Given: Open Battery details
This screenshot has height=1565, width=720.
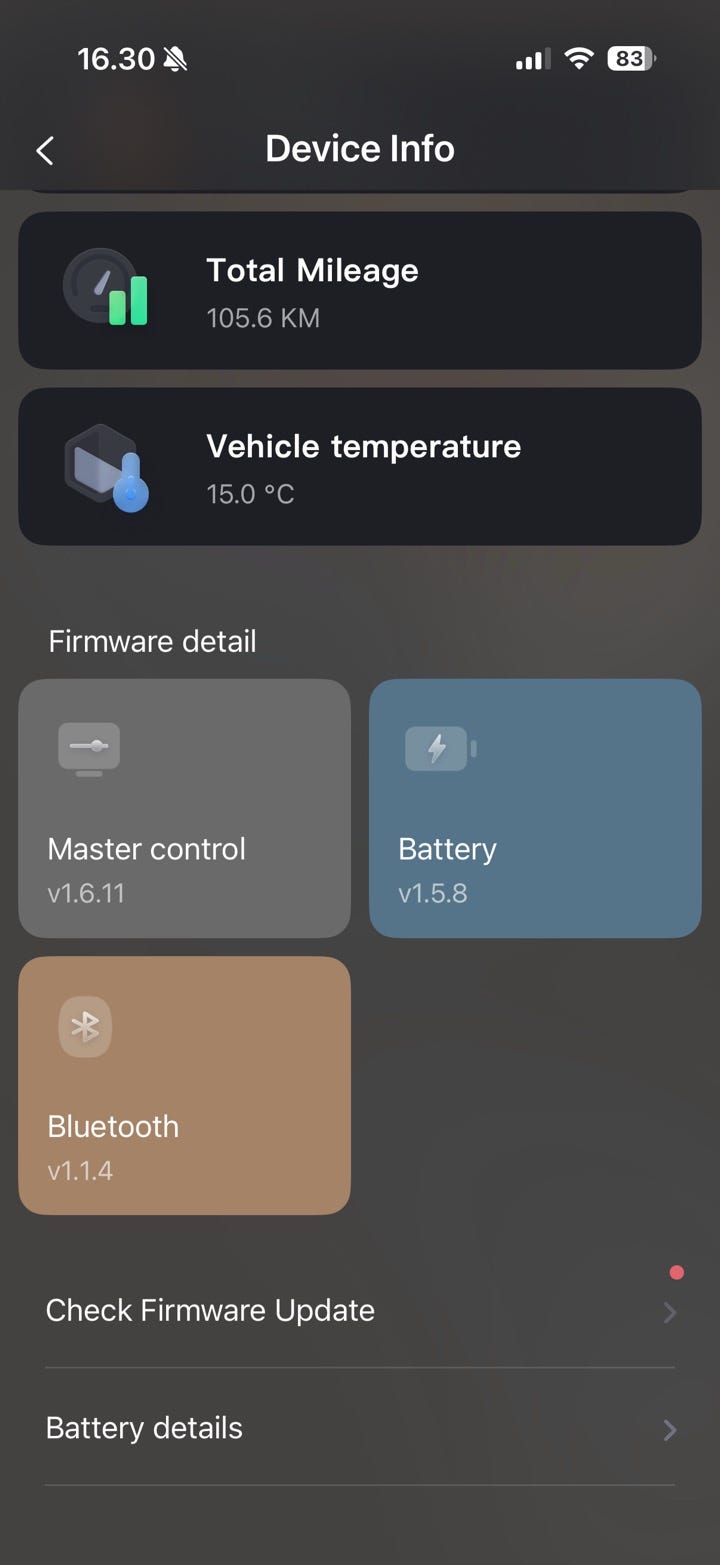Looking at the screenshot, I should 360,1428.
